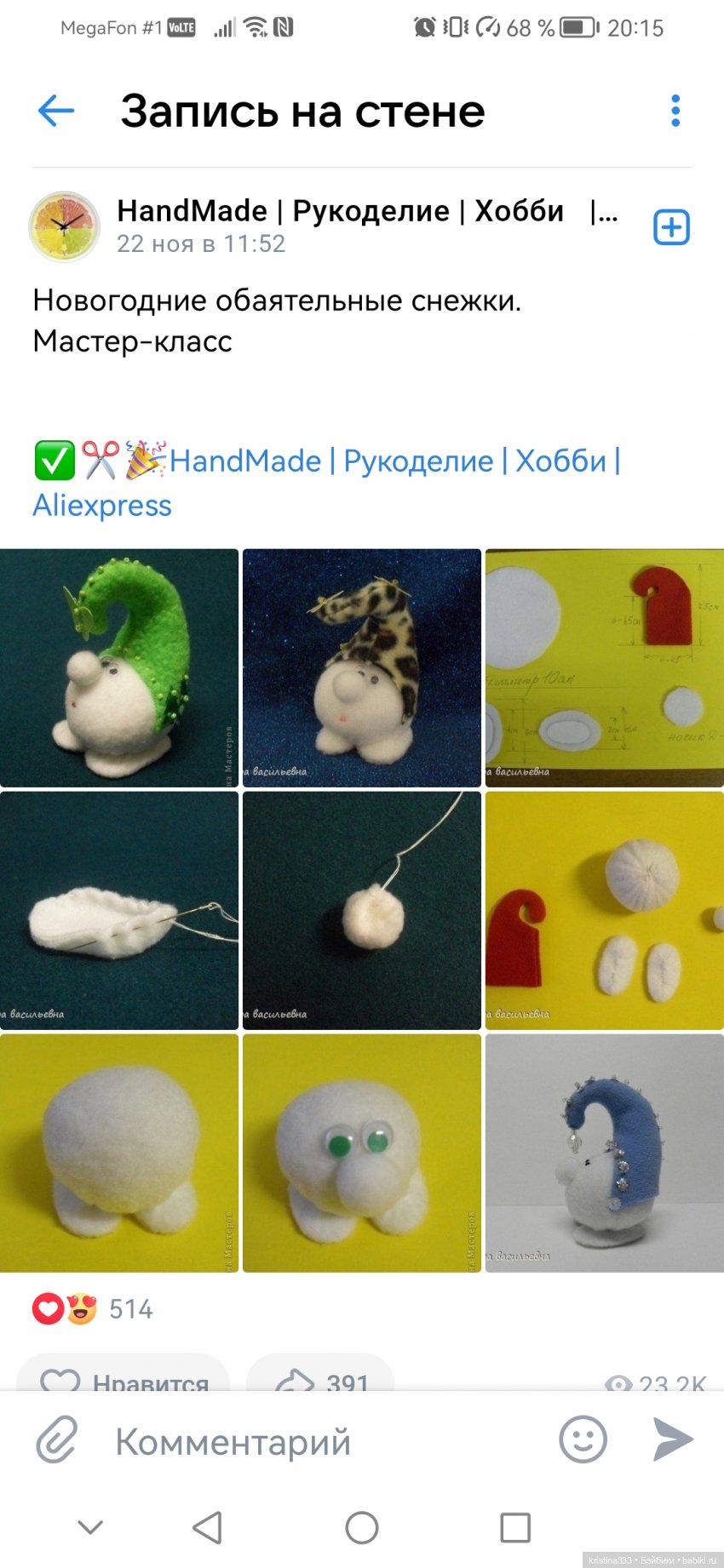Open the pompom on thread photo
The width and height of the screenshot is (724, 1568).
point(362,910)
